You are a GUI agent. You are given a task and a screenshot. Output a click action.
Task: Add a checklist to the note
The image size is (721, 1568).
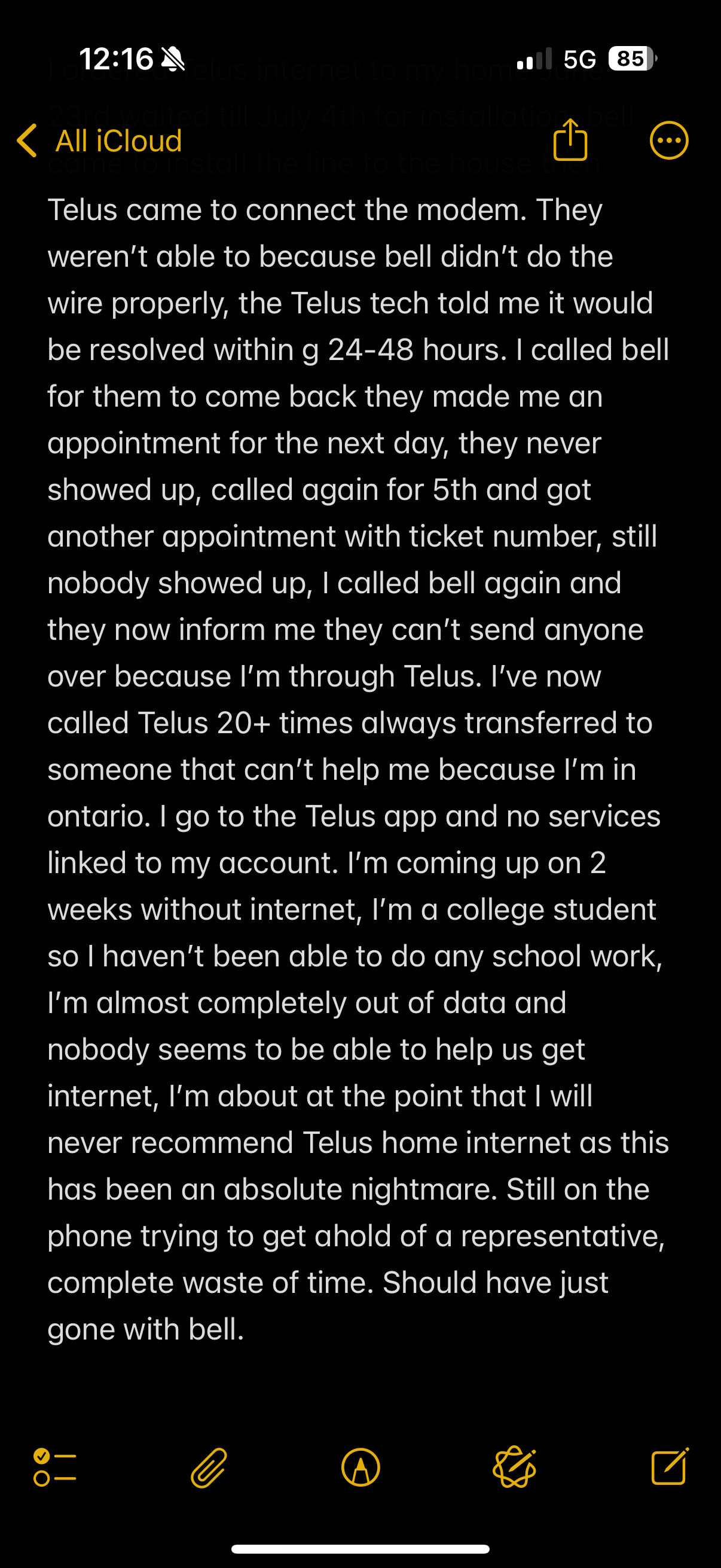tap(55, 1467)
